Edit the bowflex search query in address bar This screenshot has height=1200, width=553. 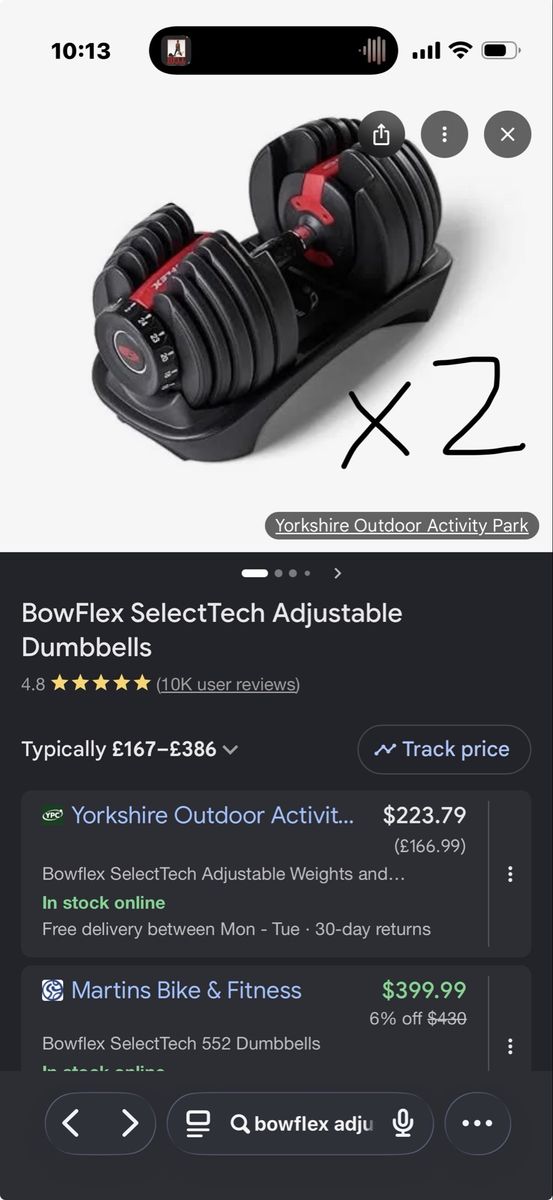coord(302,1124)
